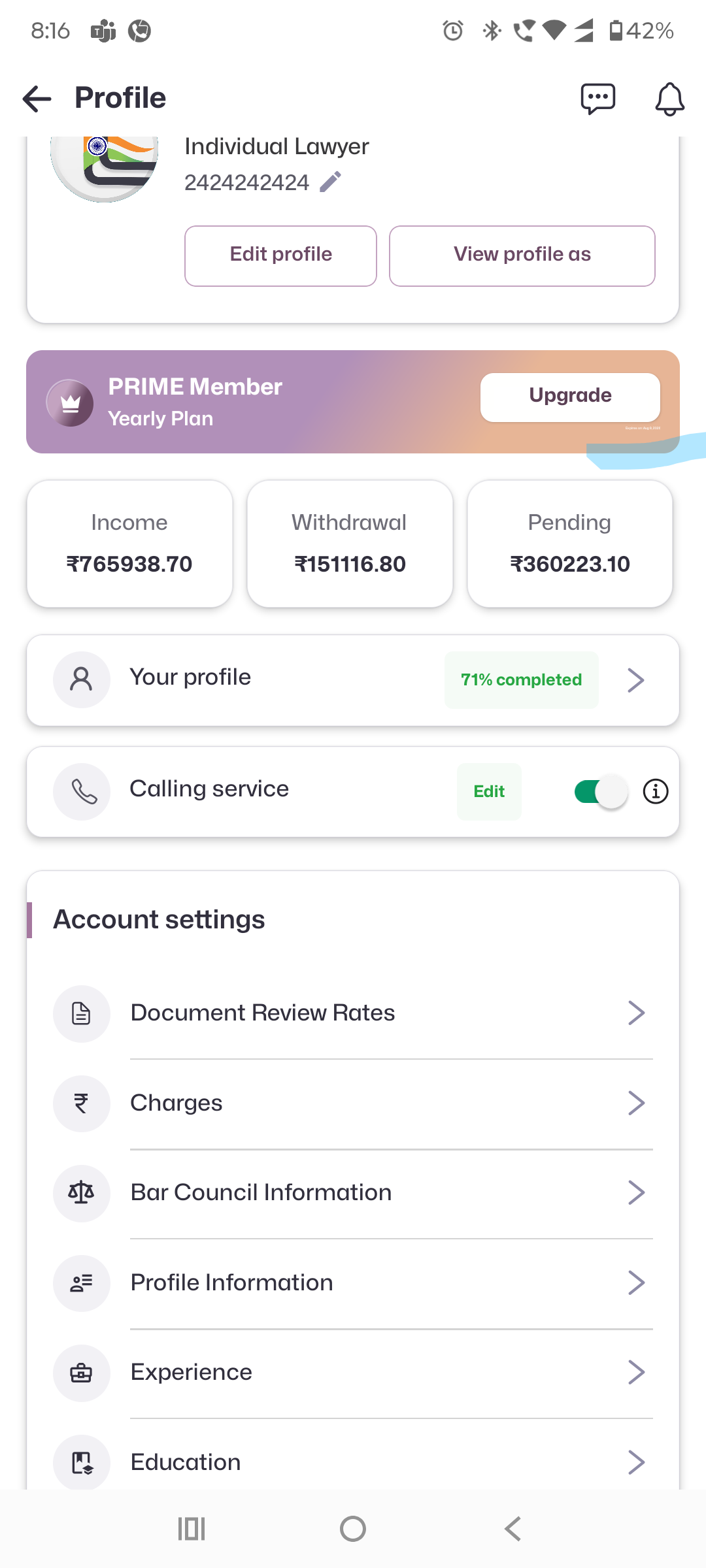This screenshot has height=1568, width=706.
Task: Open the Education section
Action: click(353, 1462)
